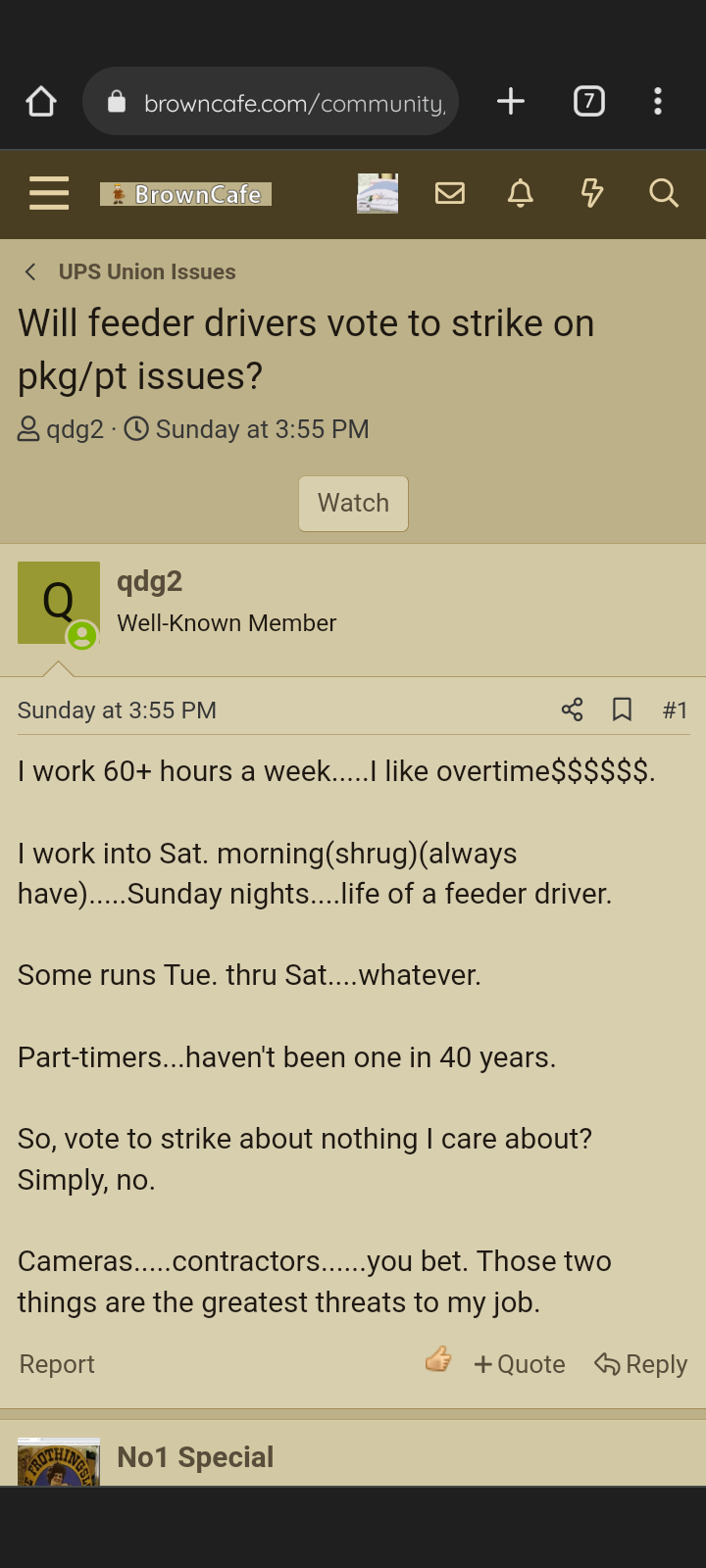The image size is (706, 1568).
Task: Open a new browser tab
Action: pyautogui.click(x=511, y=101)
